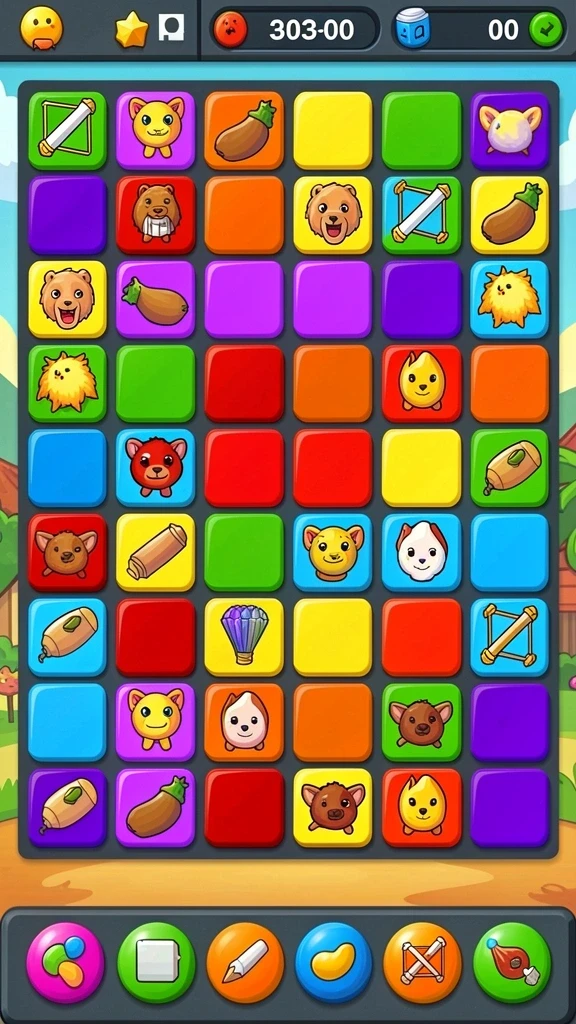Tap the yellow tile with the balloon

click(x=244, y=637)
